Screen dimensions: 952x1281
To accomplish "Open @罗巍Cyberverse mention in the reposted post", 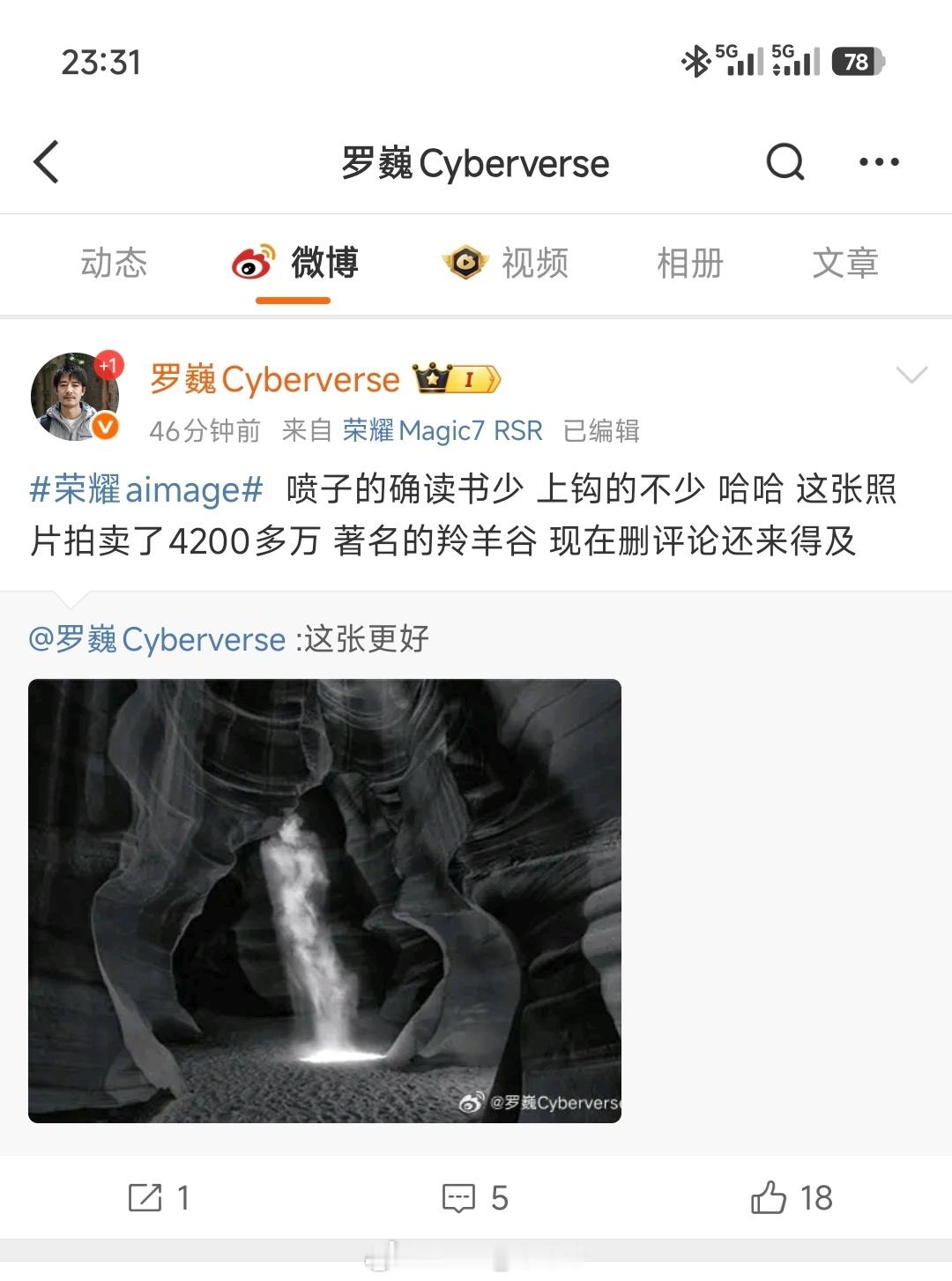I will click(157, 639).
